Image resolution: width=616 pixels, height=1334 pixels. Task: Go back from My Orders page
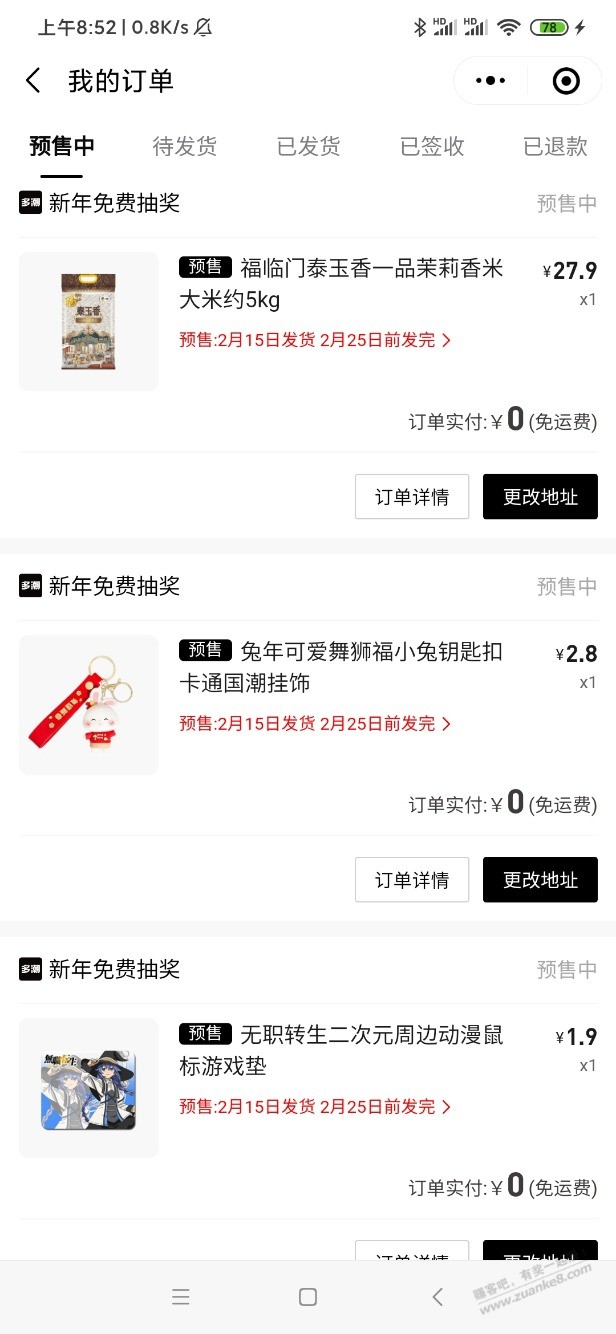[33, 81]
